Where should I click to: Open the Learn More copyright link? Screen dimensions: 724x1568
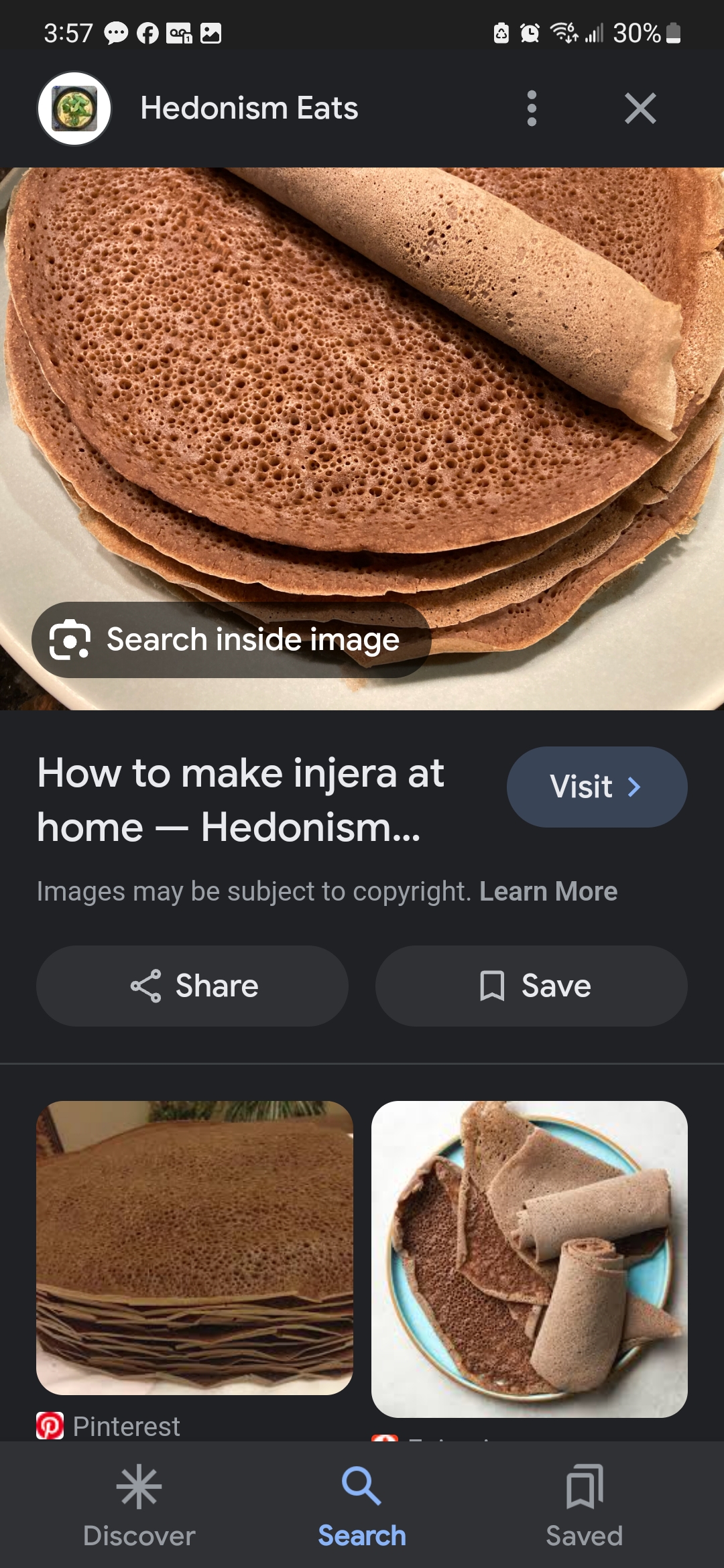pyautogui.click(x=548, y=891)
